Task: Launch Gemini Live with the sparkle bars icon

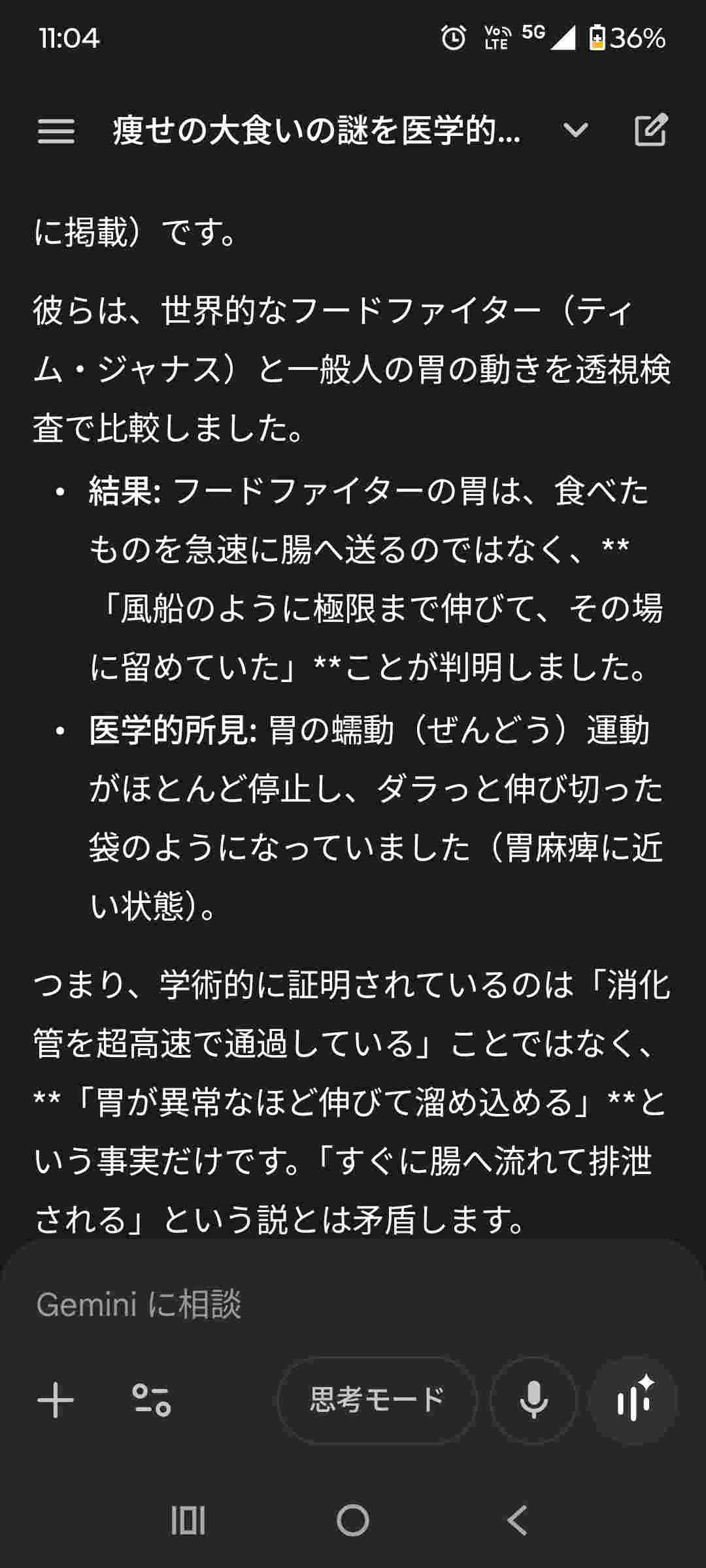Action: coord(633,1400)
